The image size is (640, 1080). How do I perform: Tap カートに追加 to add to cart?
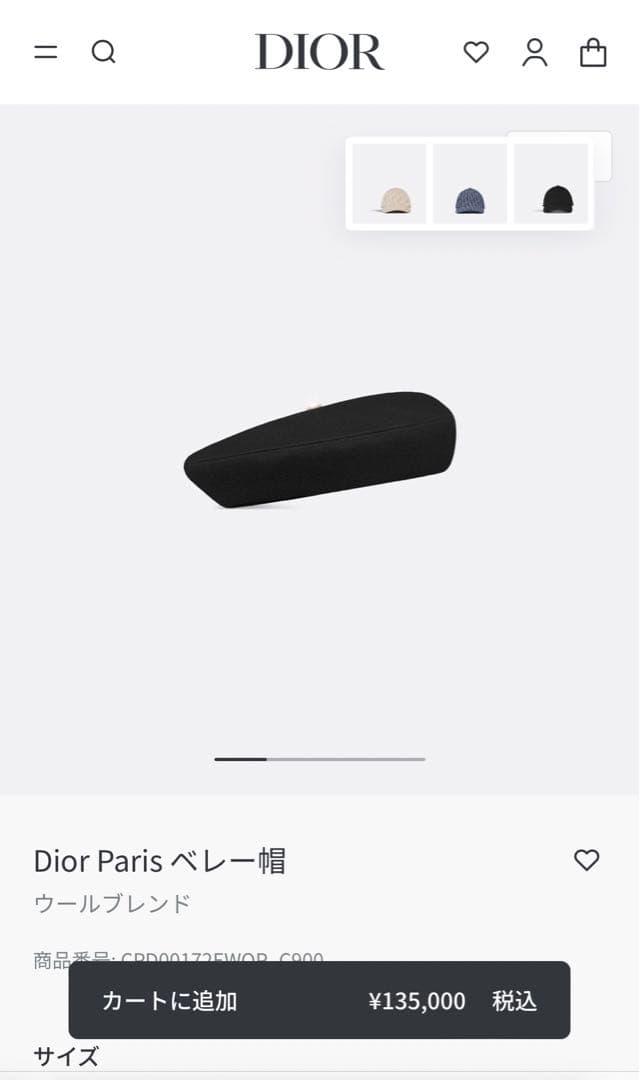(x=319, y=1000)
